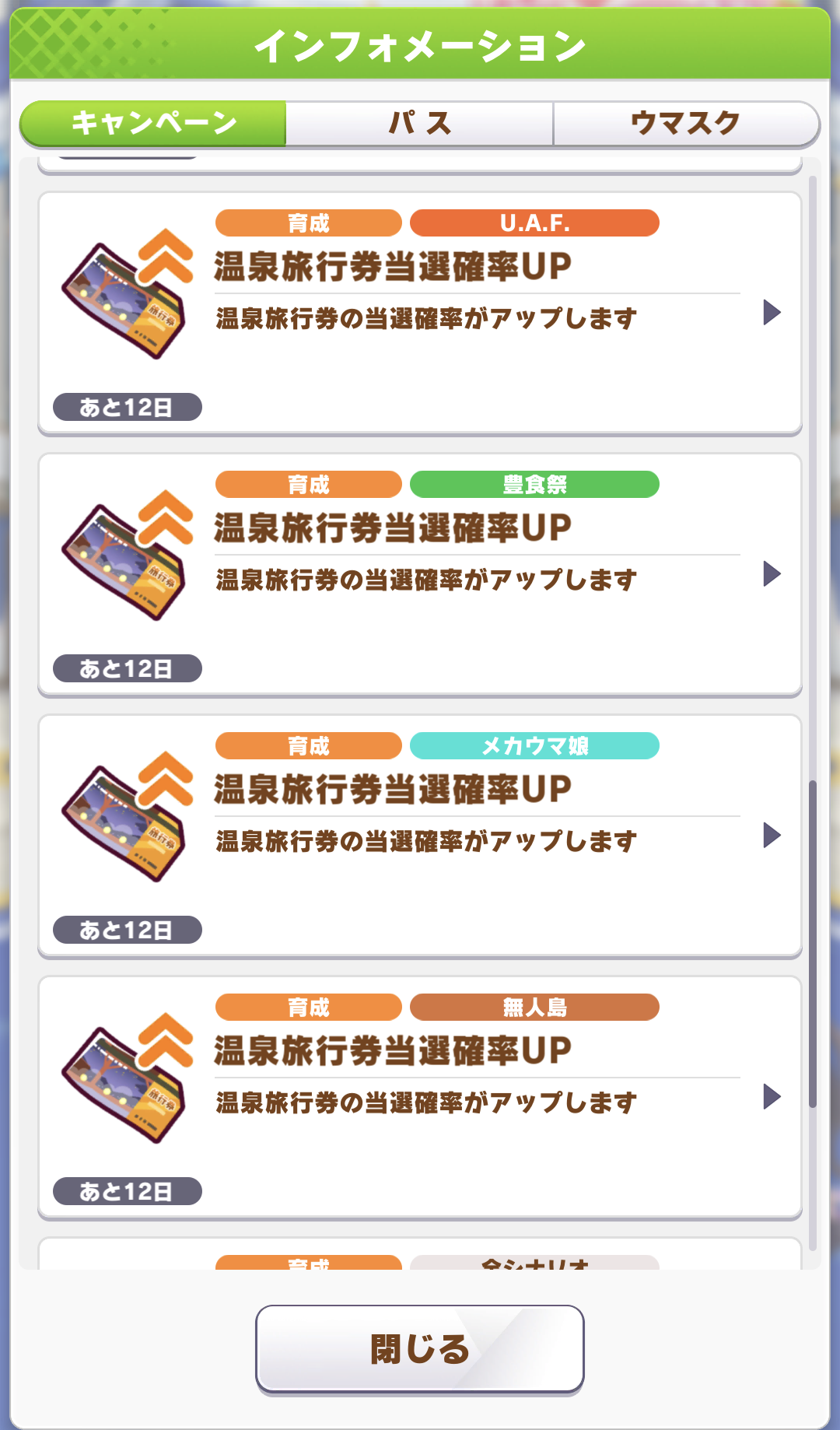The image size is (840, 1430).
Task: Open the ウマスク tab
Action: pyautogui.click(x=686, y=123)
